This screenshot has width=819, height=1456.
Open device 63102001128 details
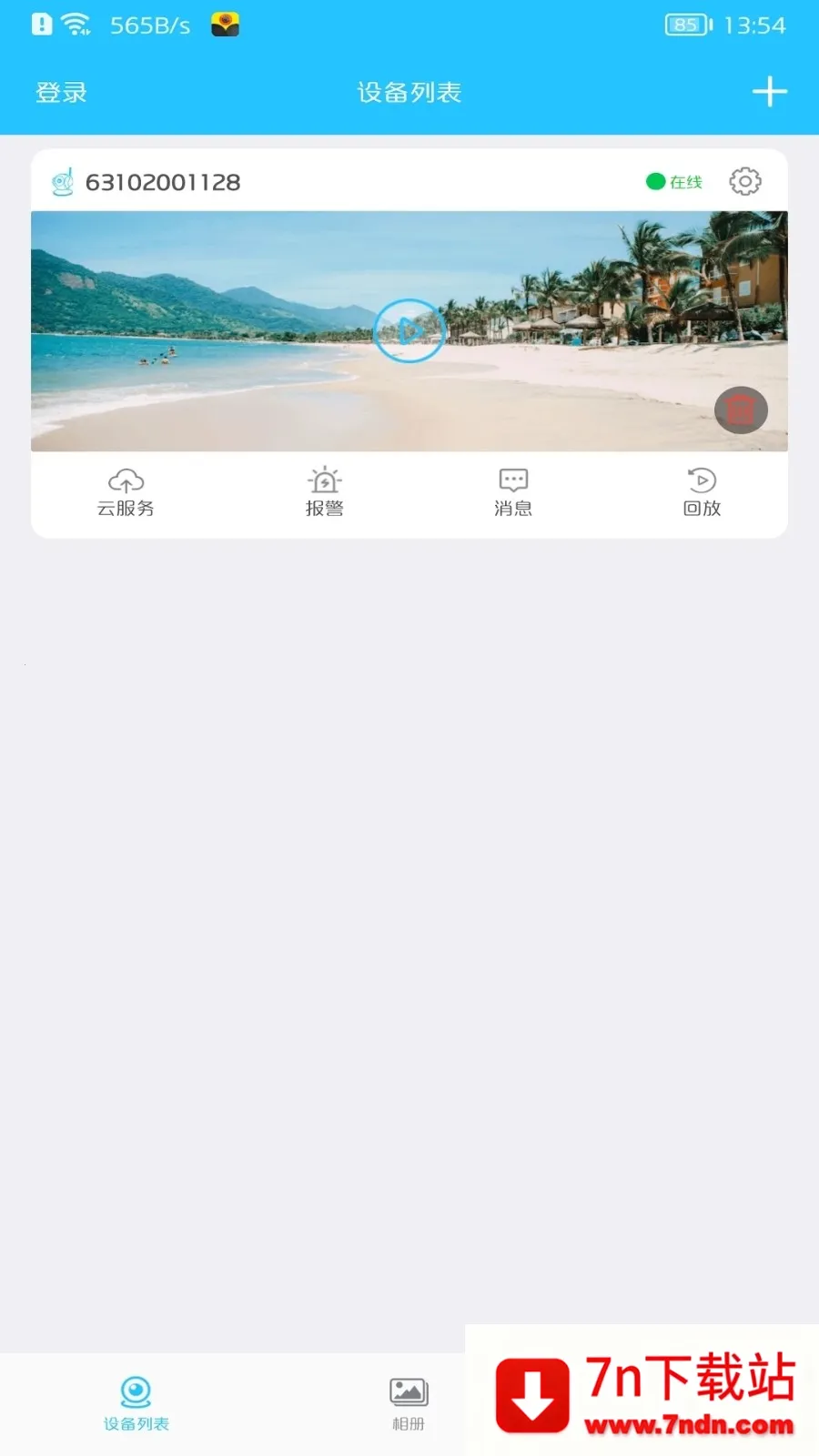161,181
